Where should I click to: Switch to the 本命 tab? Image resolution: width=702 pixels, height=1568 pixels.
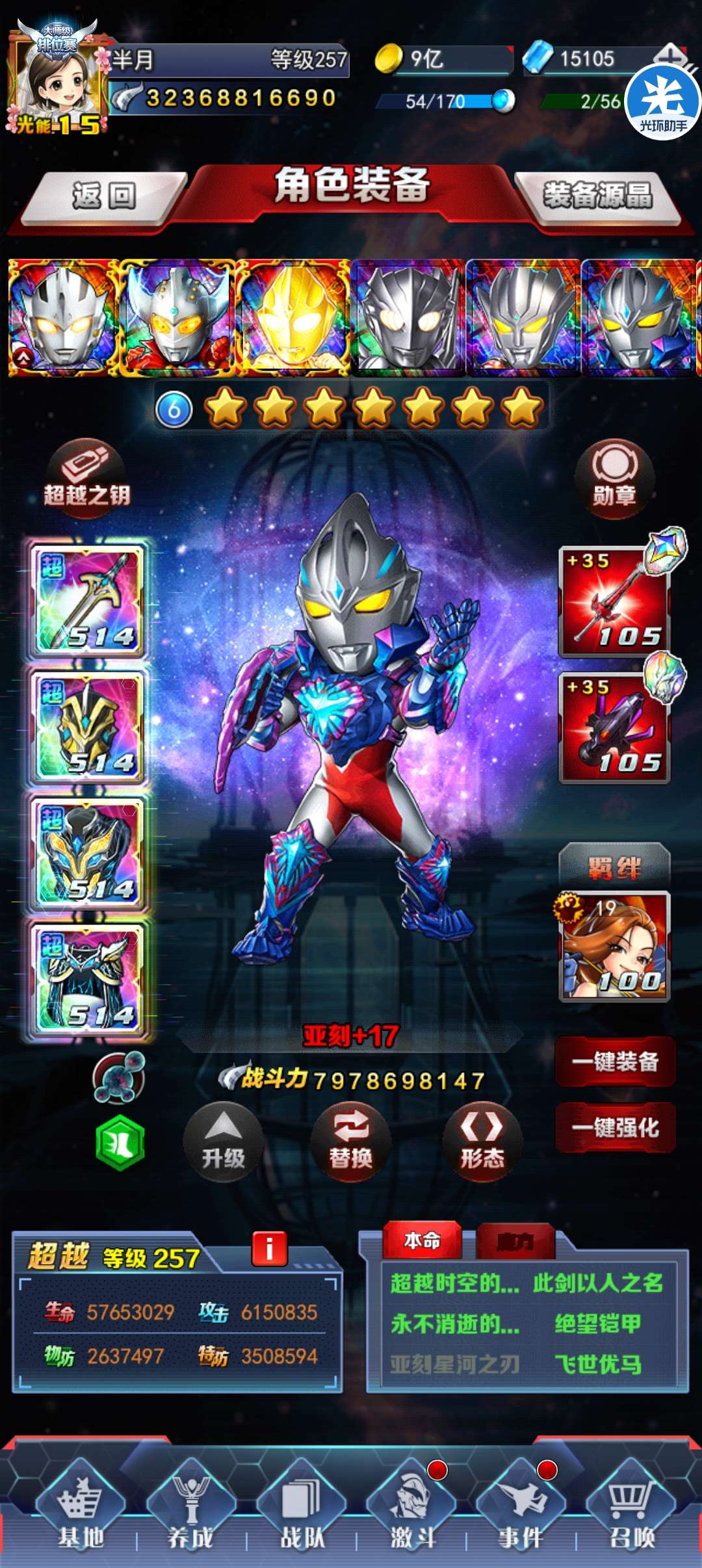coord(422,1240)
